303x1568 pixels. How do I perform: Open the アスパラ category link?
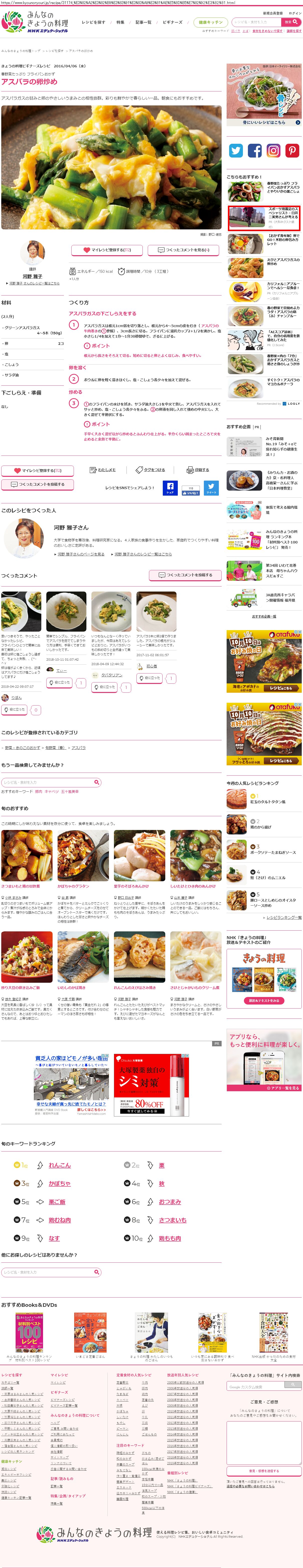pos(78,748)
